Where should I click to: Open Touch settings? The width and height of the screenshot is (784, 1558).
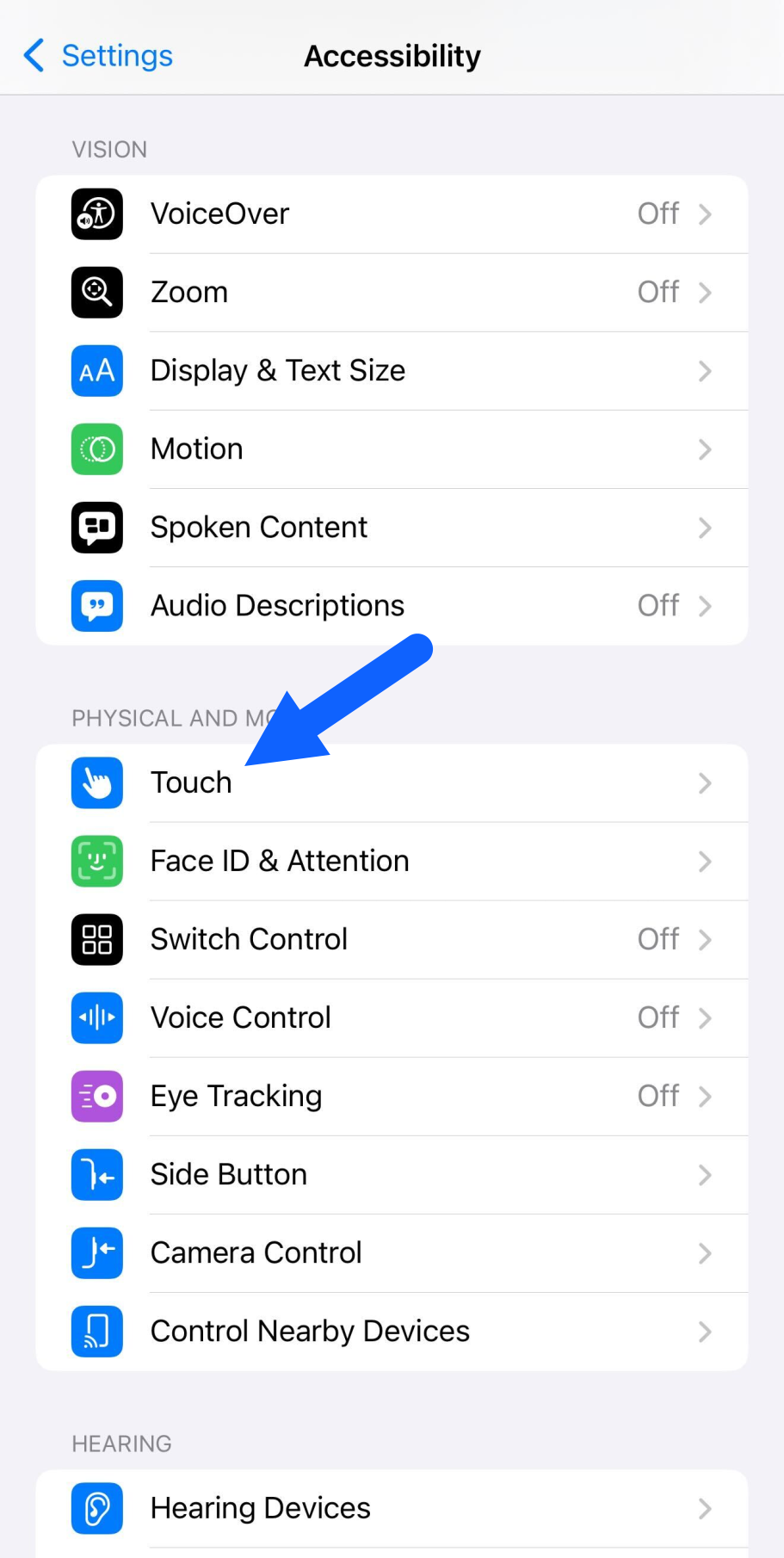click(x=392, y=783)
